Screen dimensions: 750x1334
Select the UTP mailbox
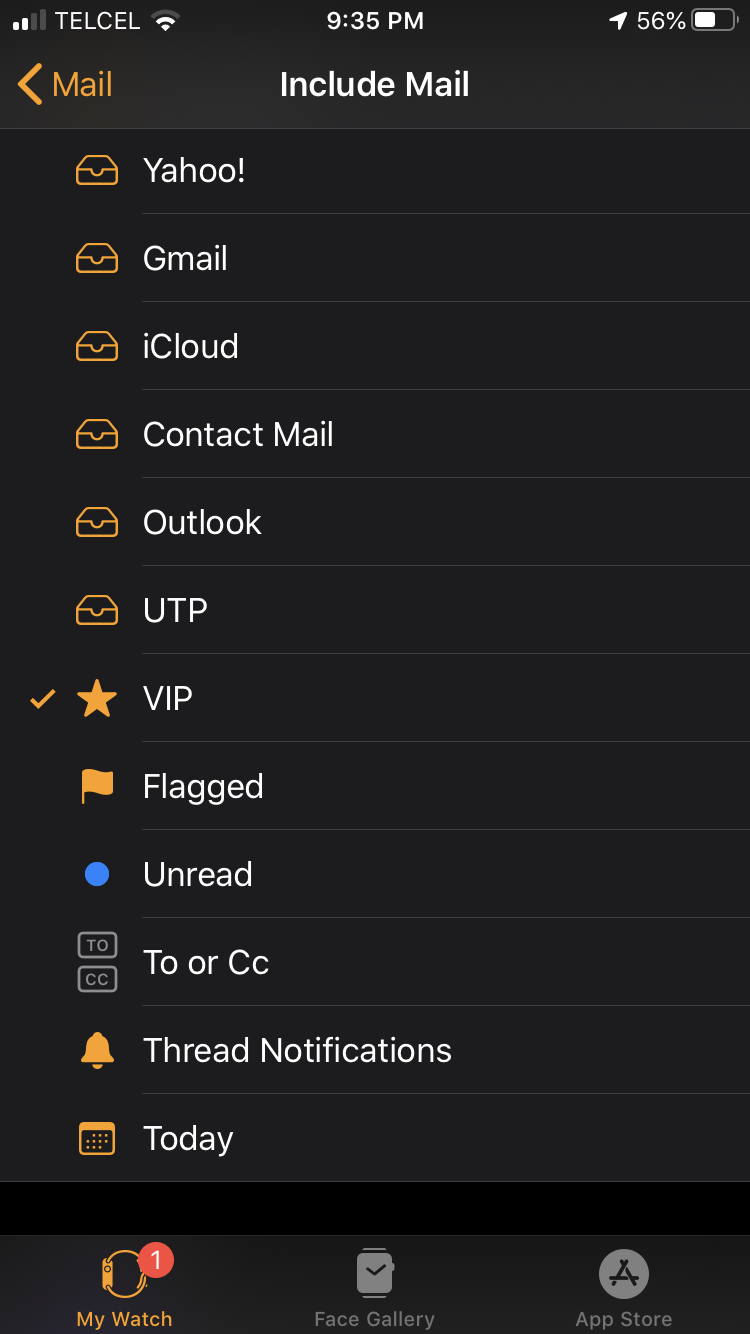375,611
